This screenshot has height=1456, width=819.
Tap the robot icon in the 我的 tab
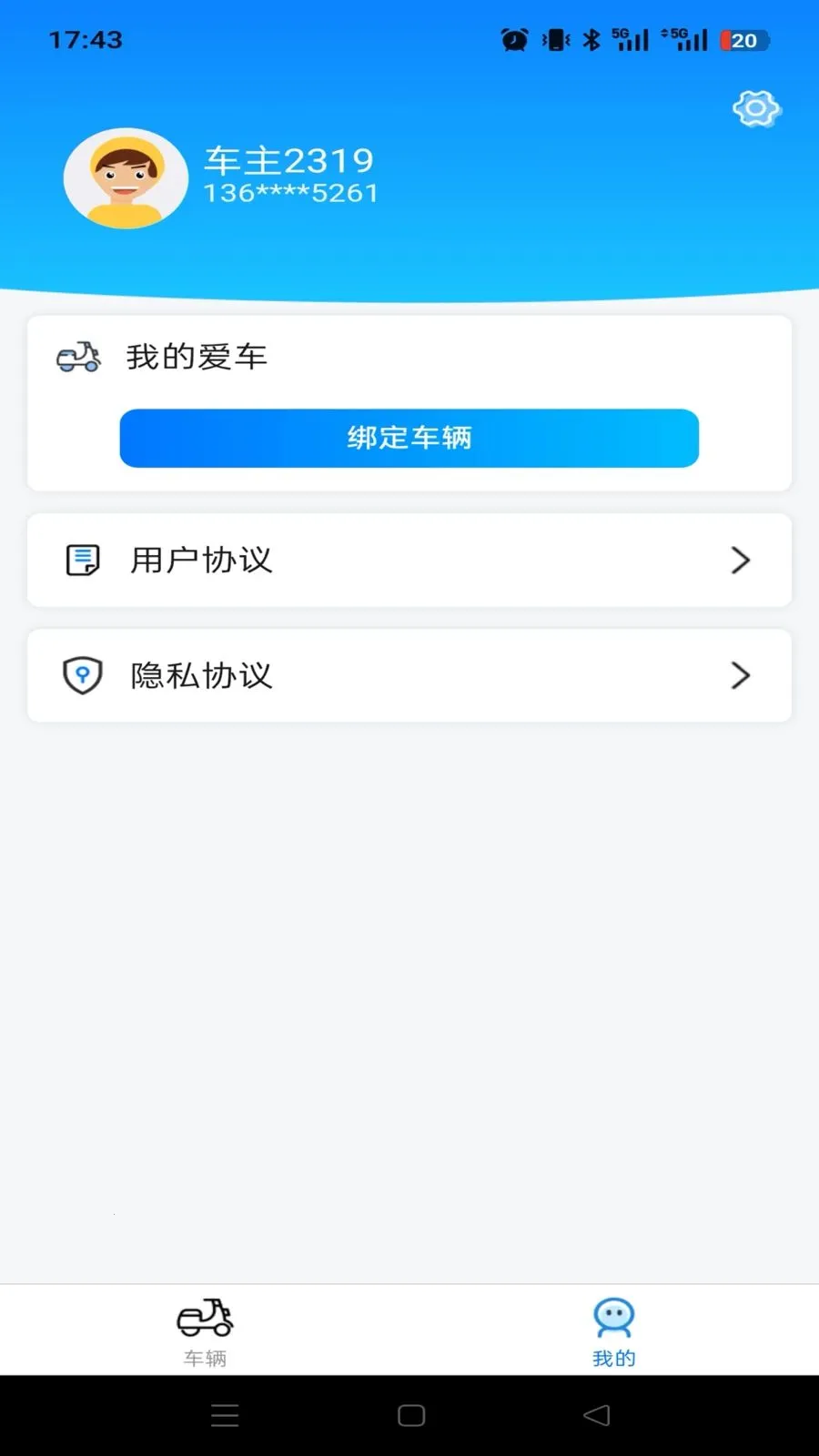point(612,1319)
